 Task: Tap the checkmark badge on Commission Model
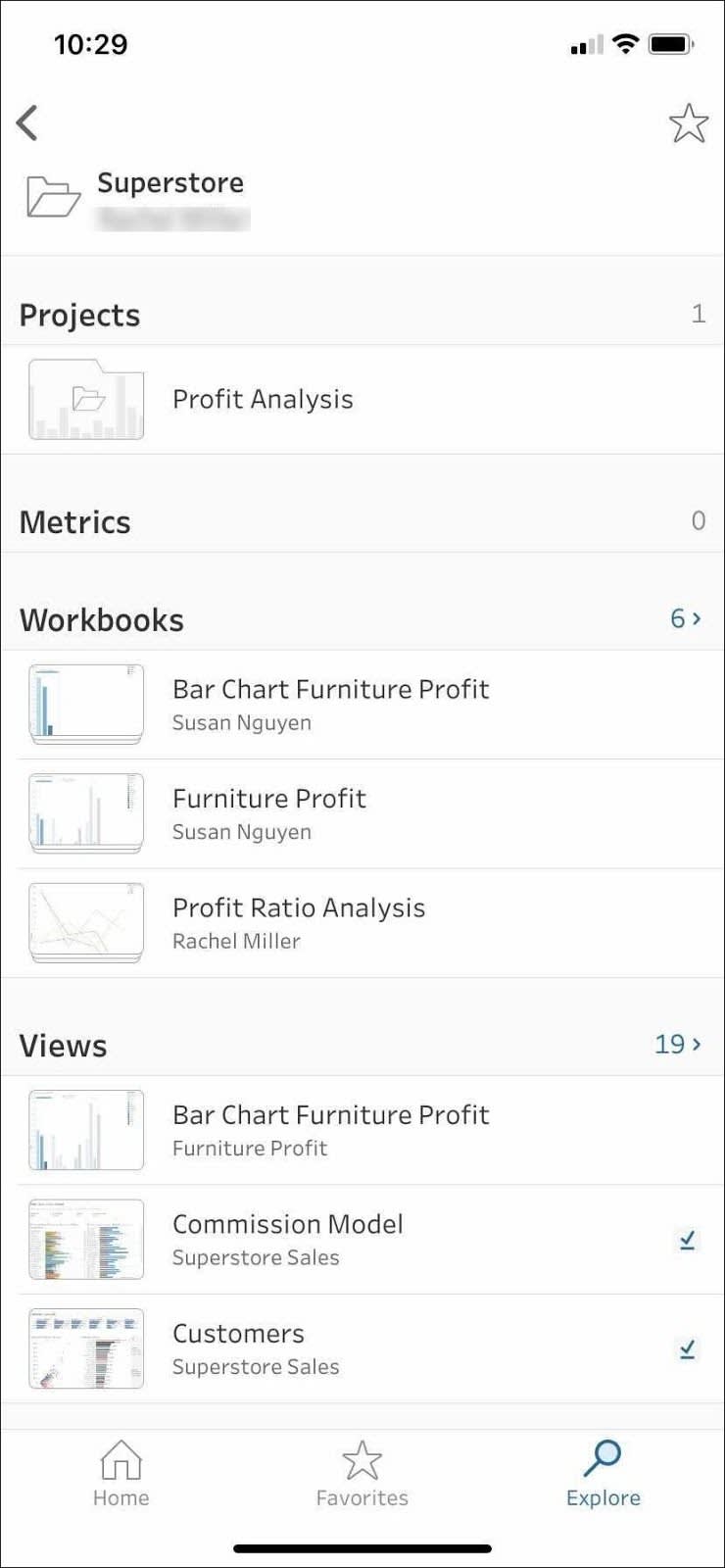(x=687, y=1240)
